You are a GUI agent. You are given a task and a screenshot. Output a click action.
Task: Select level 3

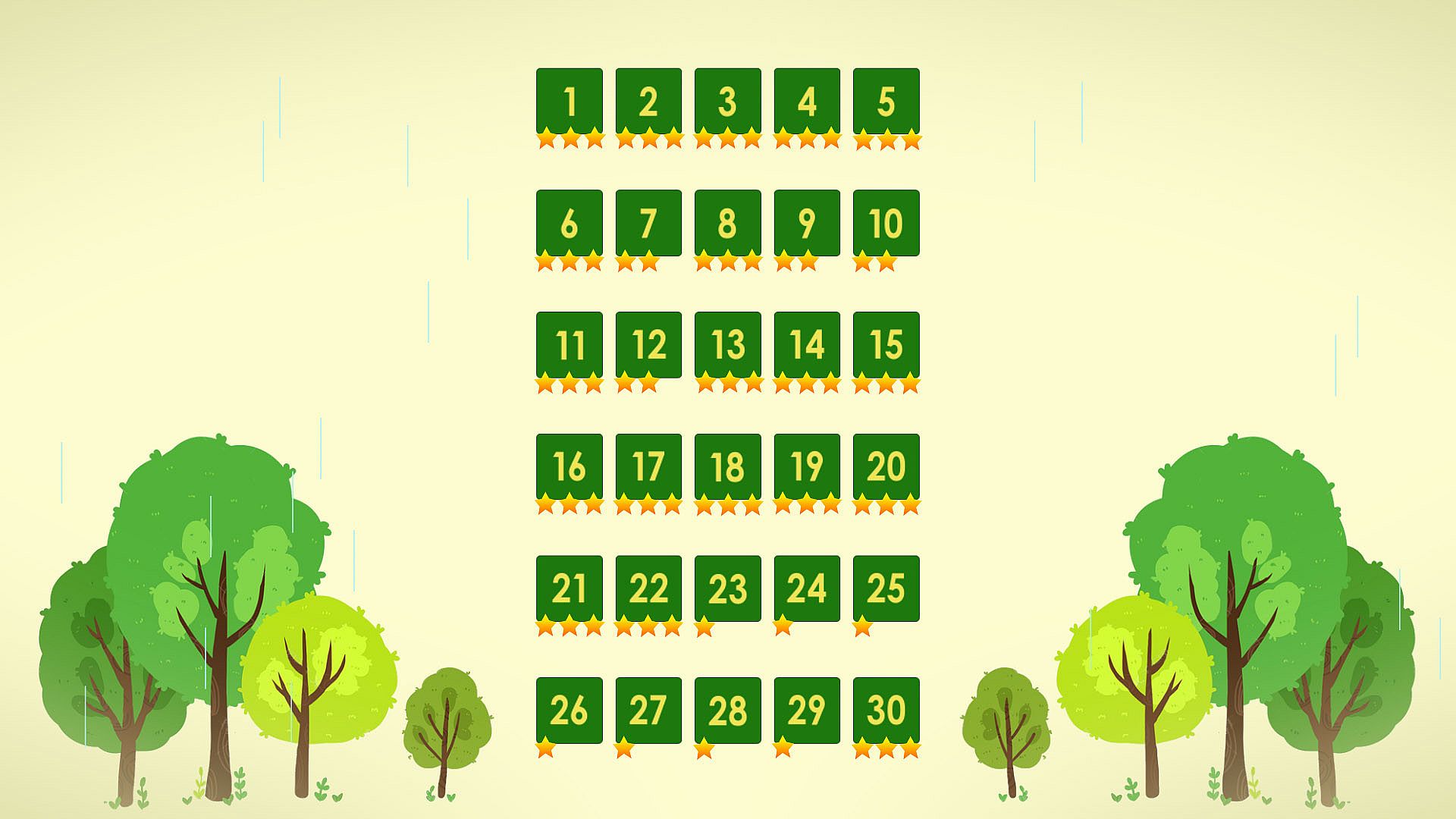pyautogui.click(x=728, y=101)
